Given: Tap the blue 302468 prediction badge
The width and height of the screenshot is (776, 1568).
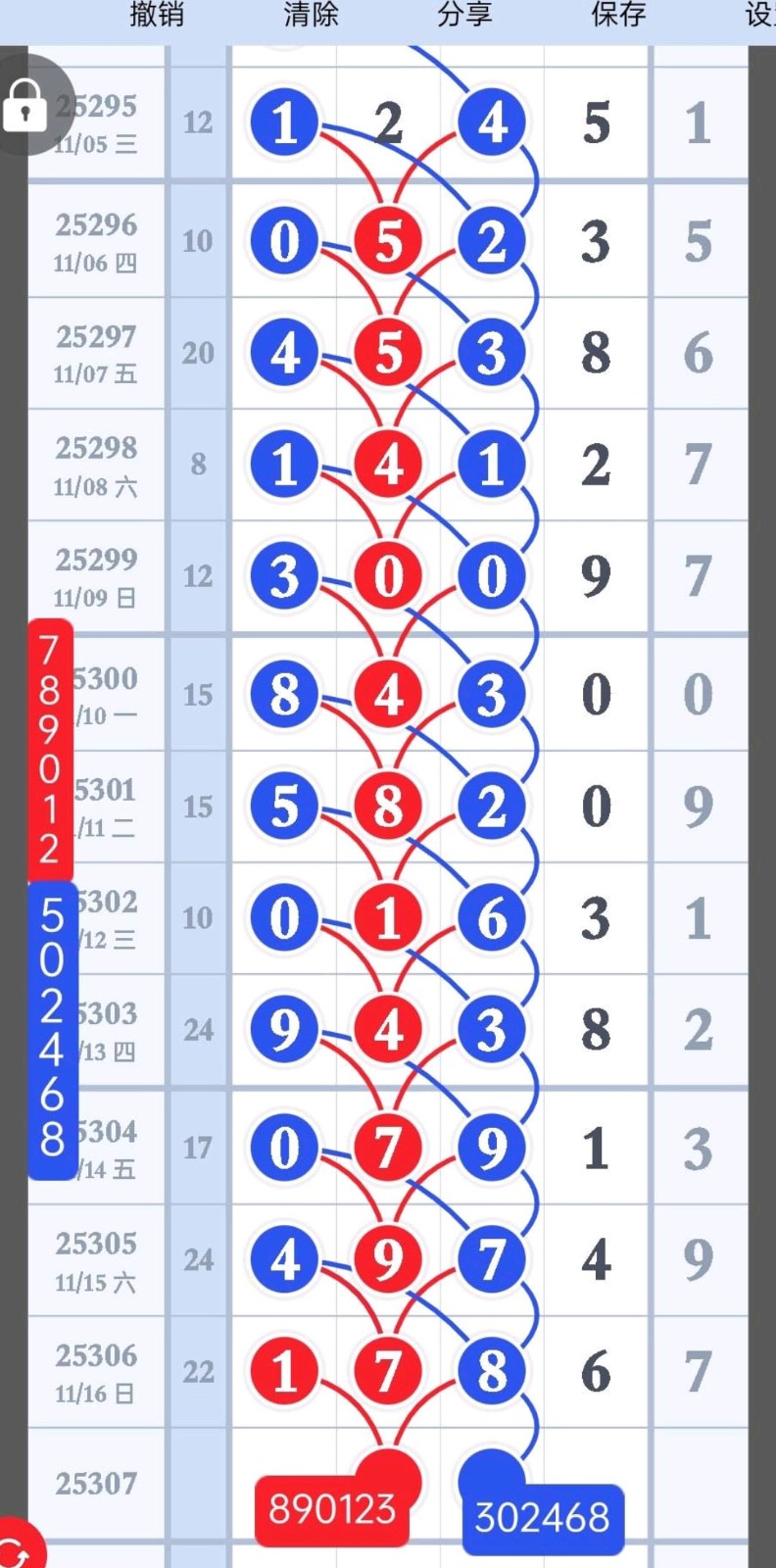Looking at the screenshot, I should point(542,1517).
